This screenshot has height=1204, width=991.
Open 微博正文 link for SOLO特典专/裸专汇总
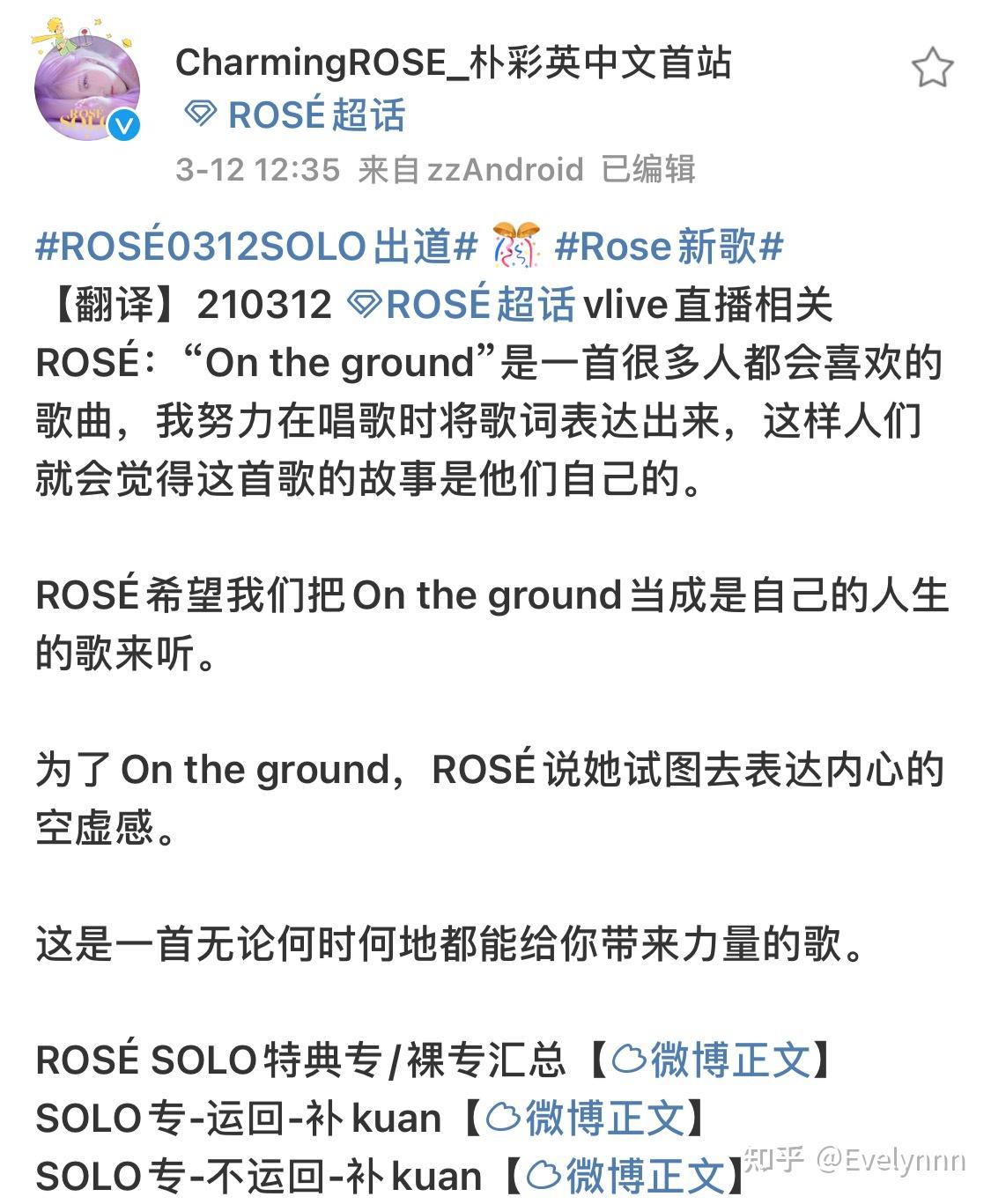click(712, 1060)
